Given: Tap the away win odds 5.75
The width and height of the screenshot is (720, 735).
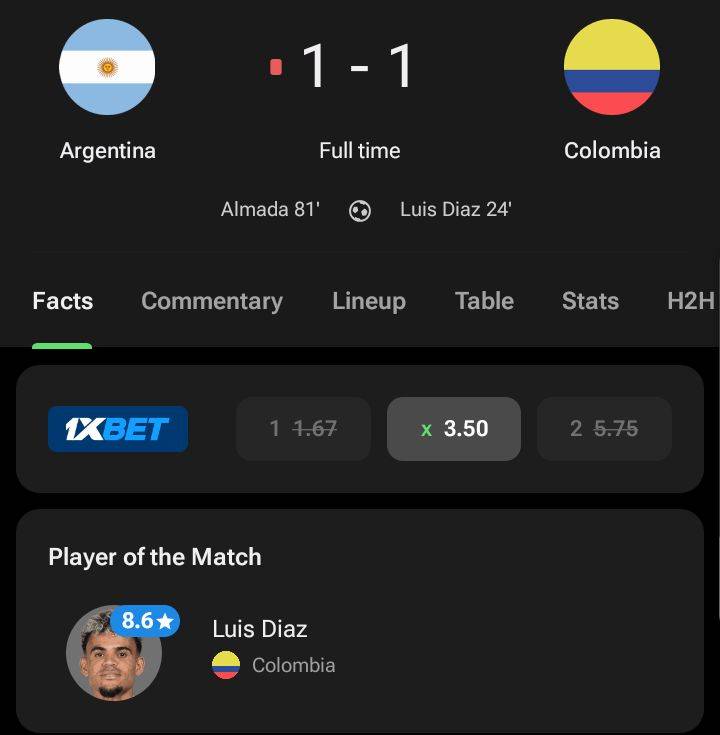Looking at the screenshot, I should coord(604,429).
